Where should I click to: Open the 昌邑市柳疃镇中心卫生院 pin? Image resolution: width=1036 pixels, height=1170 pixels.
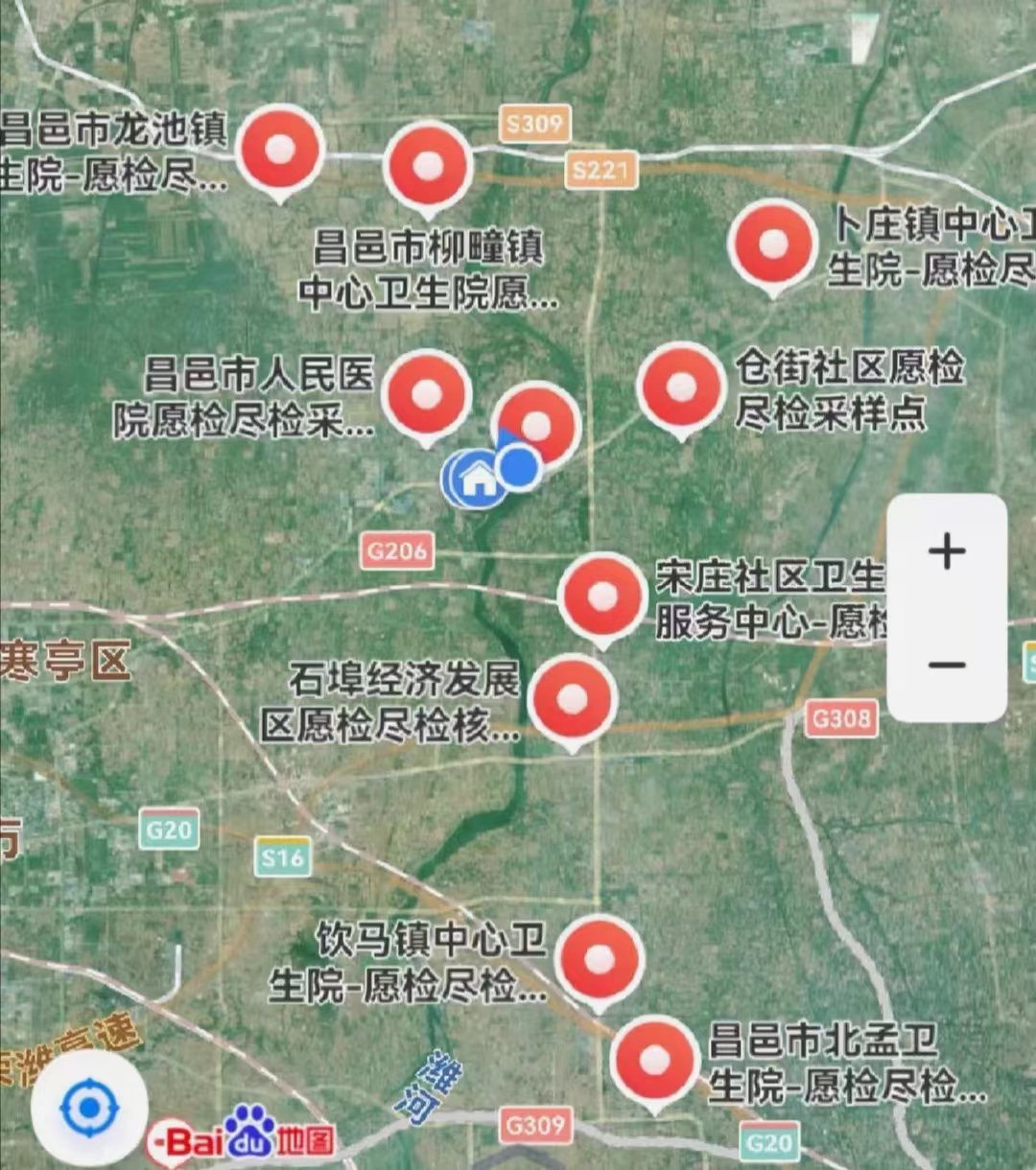[428, 165]
